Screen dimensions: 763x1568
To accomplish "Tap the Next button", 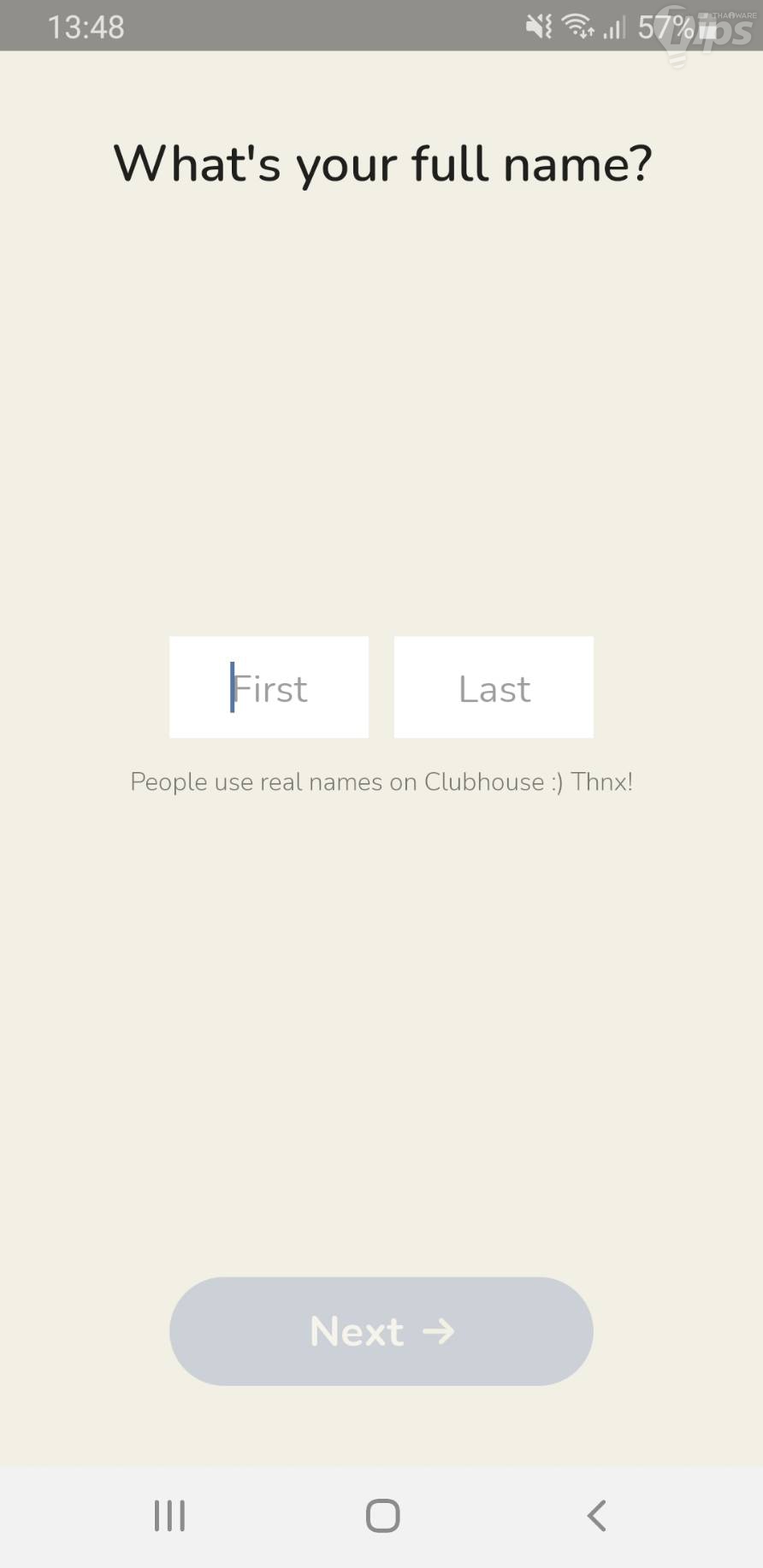I will click(x=381, y=1331).
